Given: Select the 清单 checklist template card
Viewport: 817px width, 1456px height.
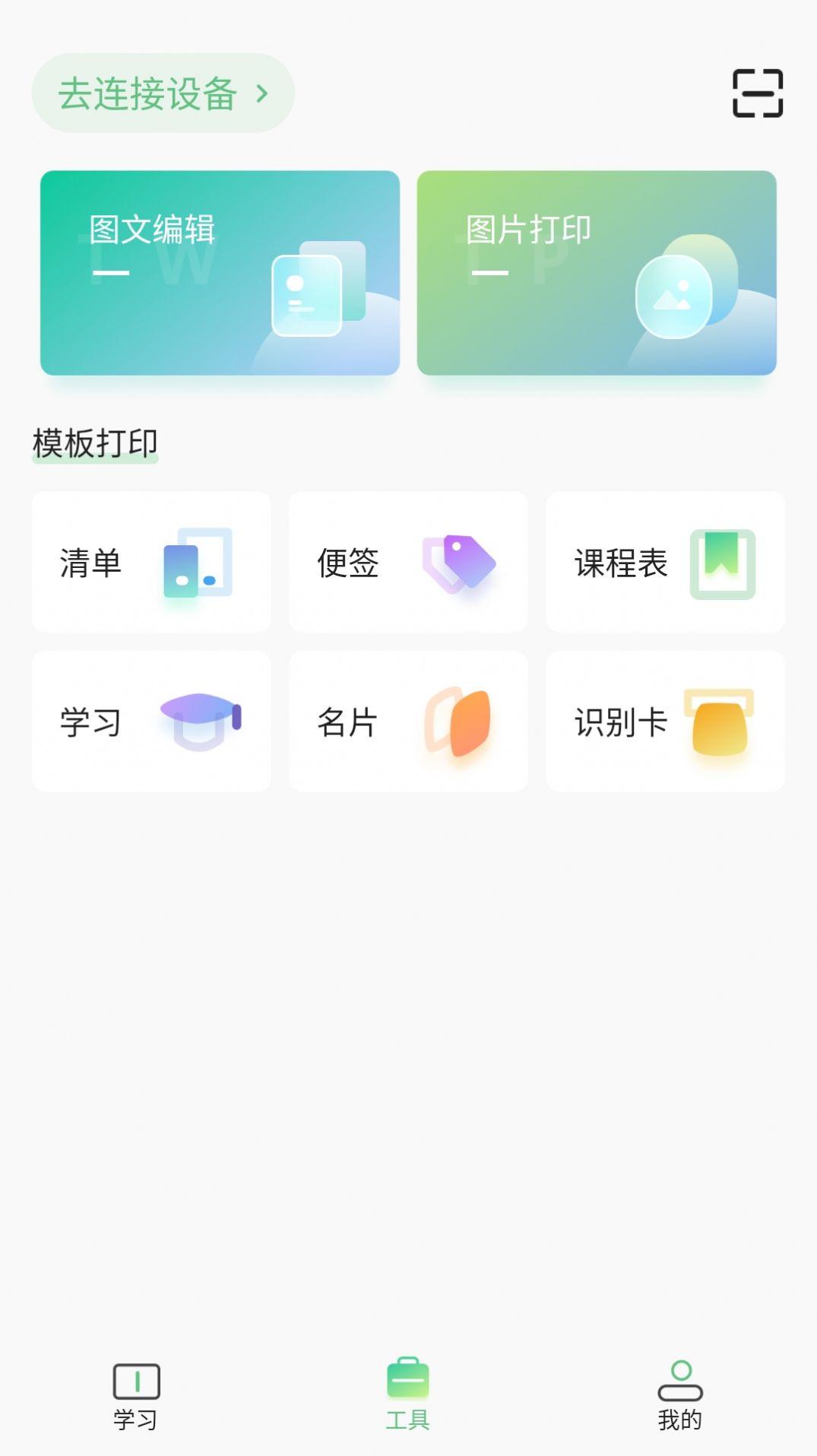Looking at the screenshot, I should coord(150,562).
